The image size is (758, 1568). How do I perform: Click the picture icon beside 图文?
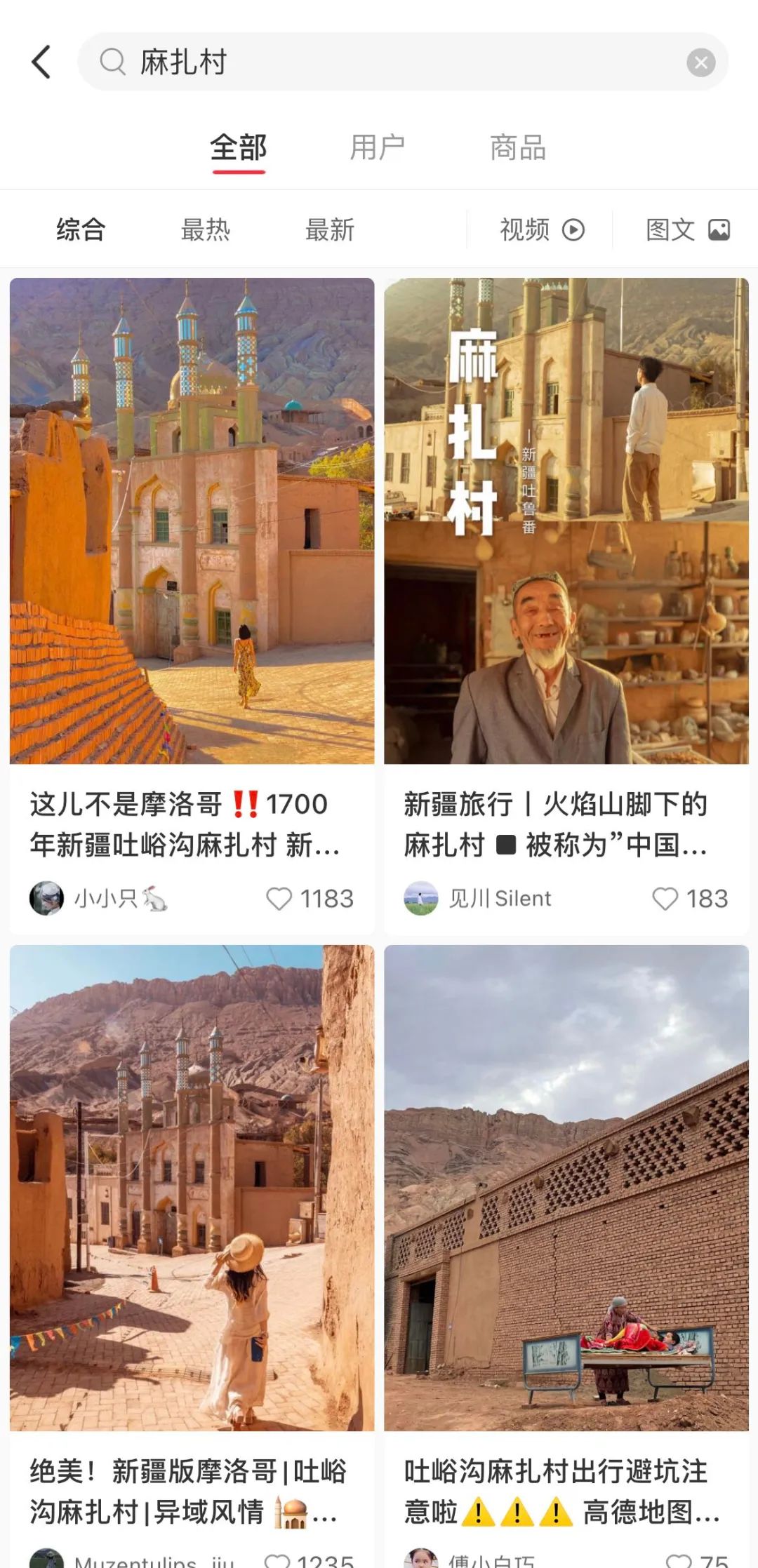(x=720, y=229)
